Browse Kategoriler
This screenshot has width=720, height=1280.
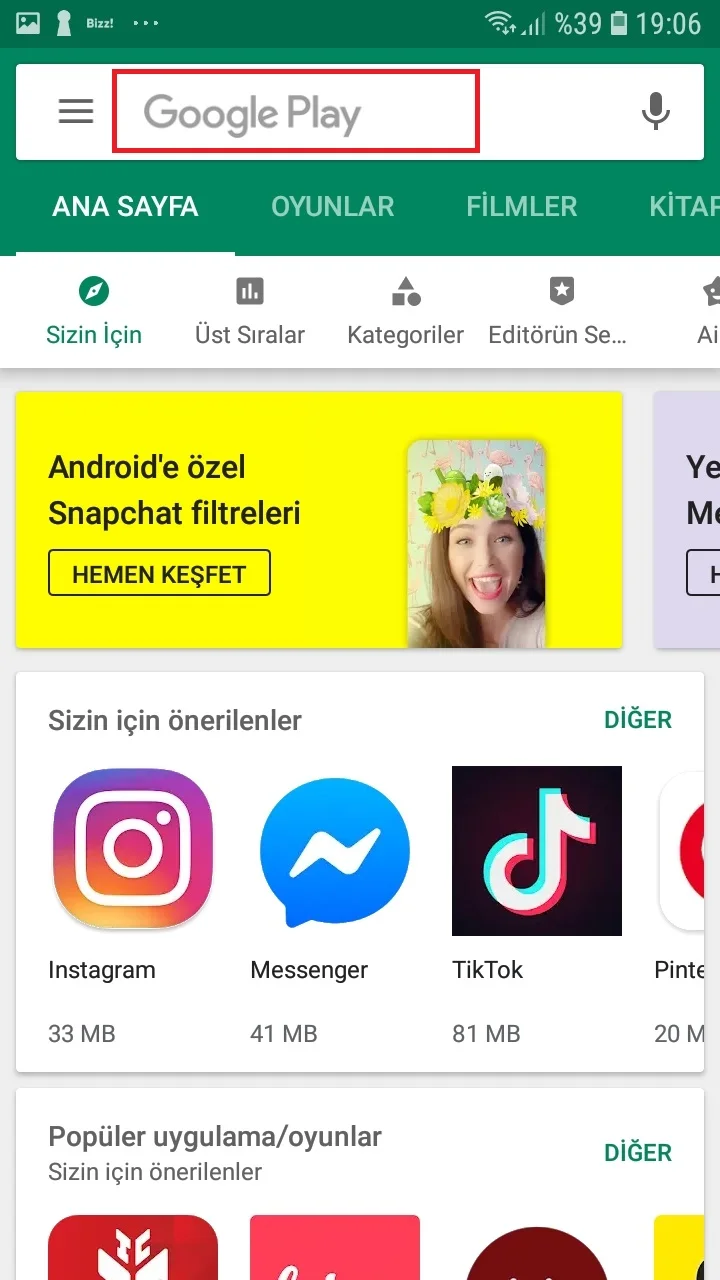tap(405, 312)
